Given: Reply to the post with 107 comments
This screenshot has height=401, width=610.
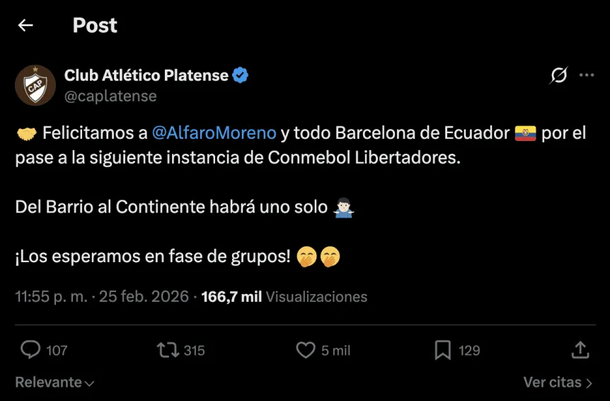Looking at the screenshot, I should tap(32, 350).
